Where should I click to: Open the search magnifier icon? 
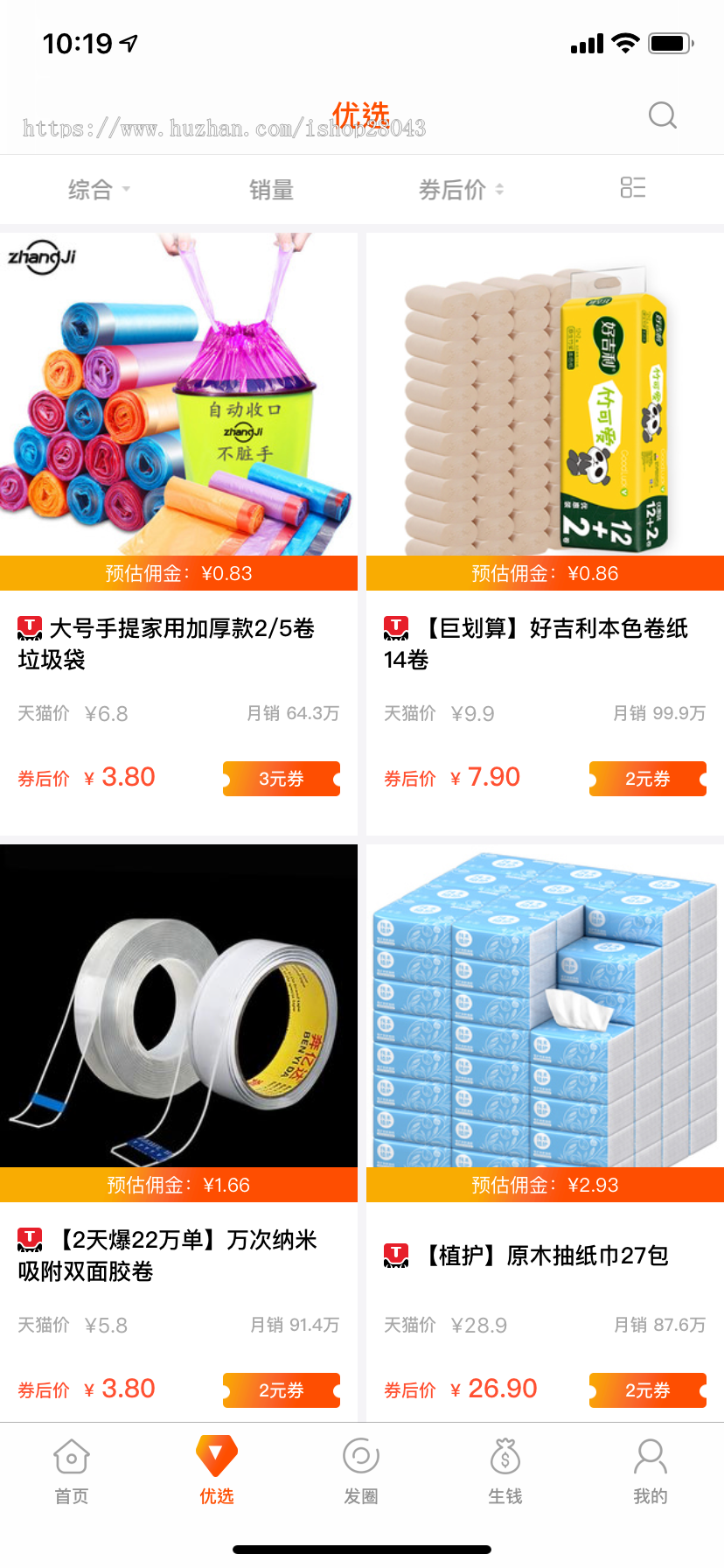(662, 115)
